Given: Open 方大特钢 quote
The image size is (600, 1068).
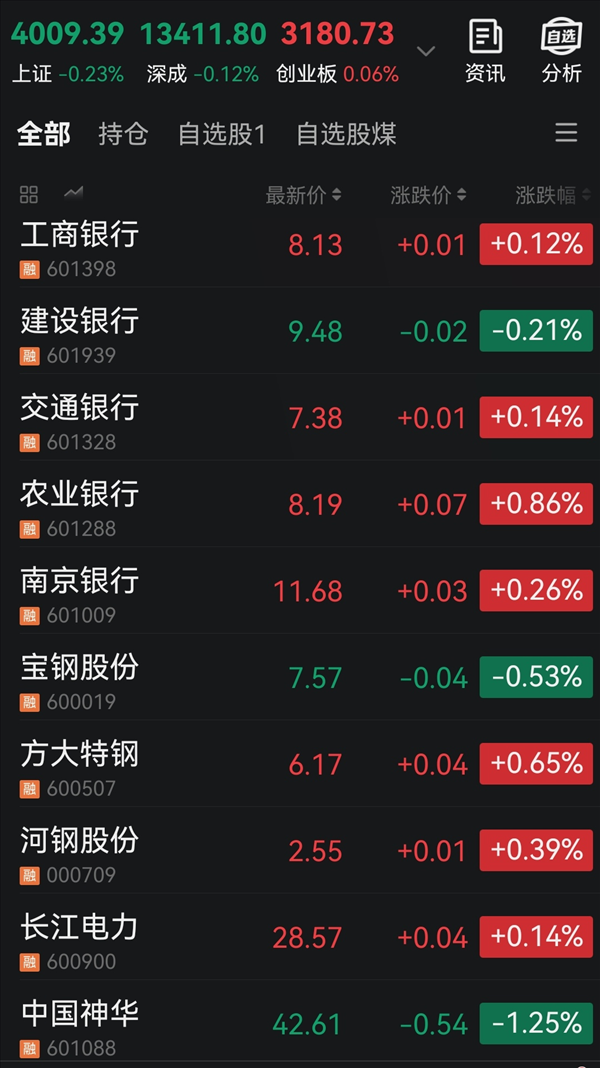Looking at the screenshot, I should click(x=80, y=764).
